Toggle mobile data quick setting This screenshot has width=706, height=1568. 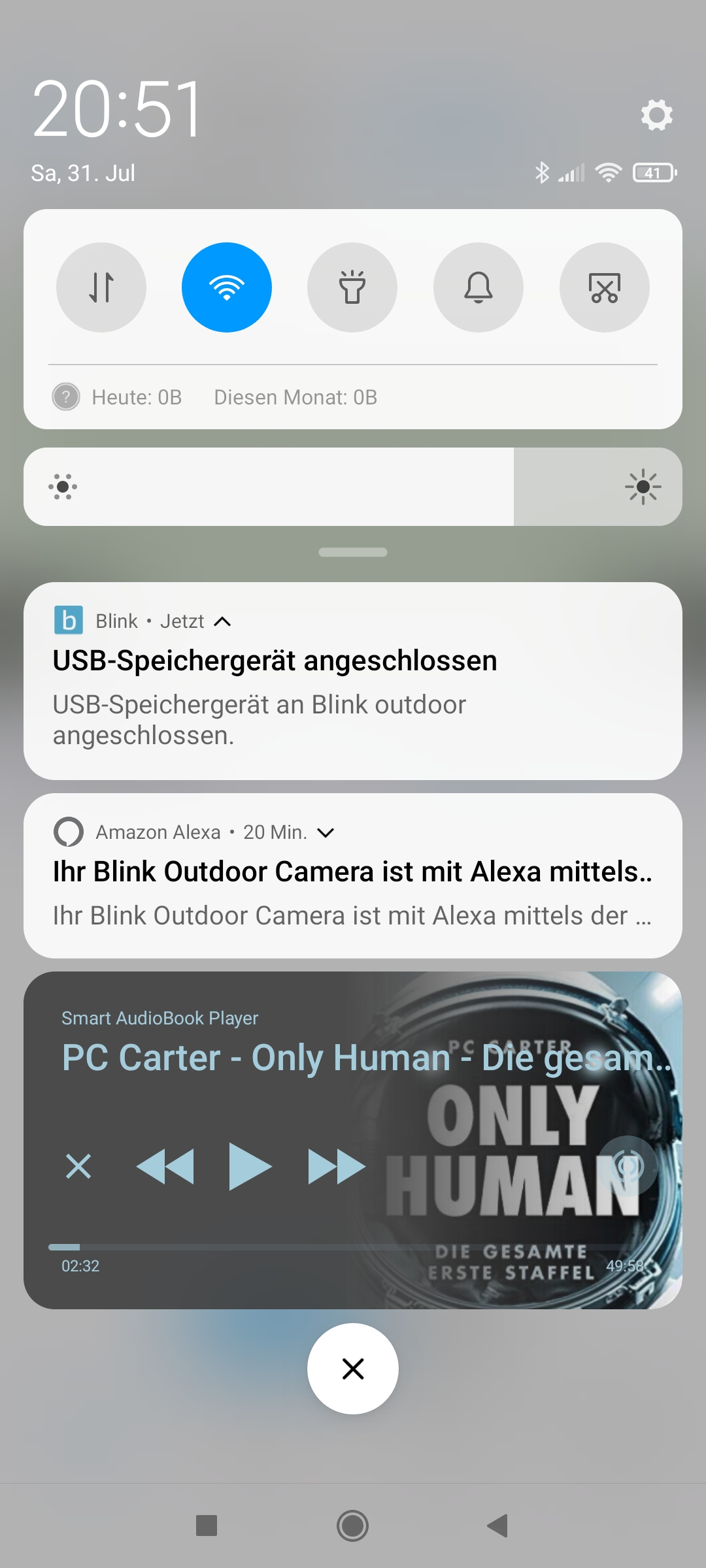click(x=101, y=287)
